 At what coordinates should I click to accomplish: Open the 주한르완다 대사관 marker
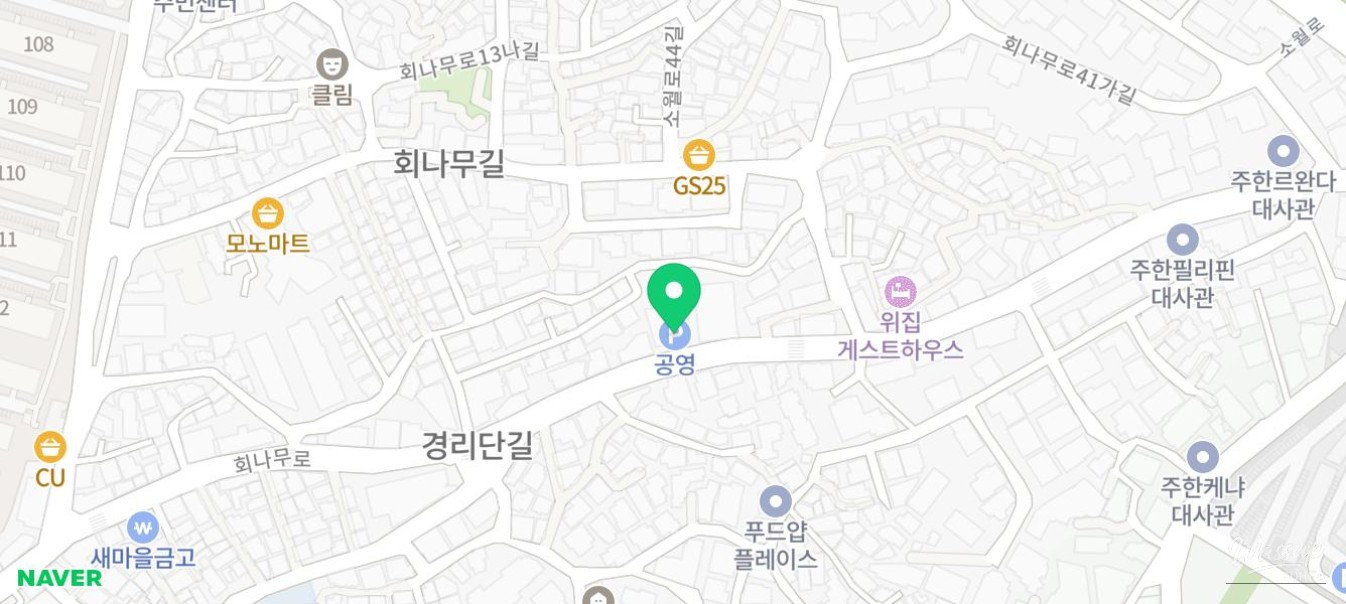click(1283, 152)
